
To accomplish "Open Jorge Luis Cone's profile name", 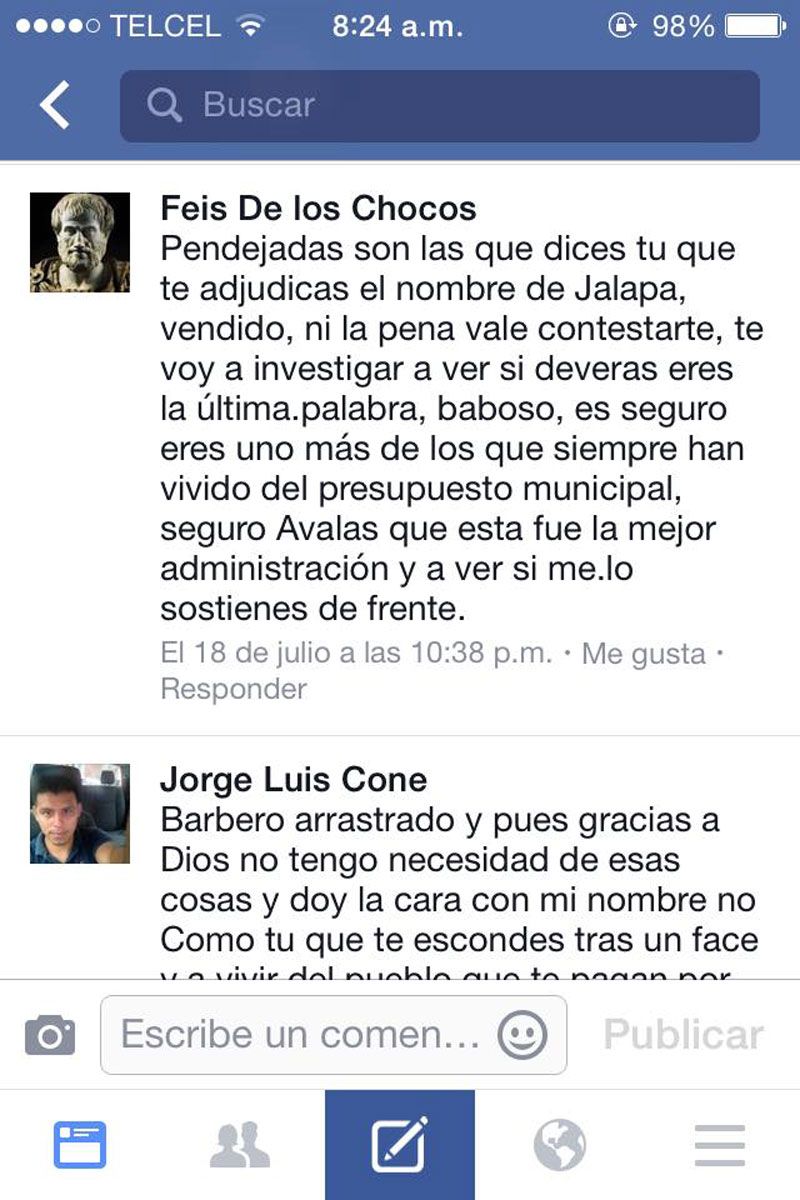I will click(293, 780).
